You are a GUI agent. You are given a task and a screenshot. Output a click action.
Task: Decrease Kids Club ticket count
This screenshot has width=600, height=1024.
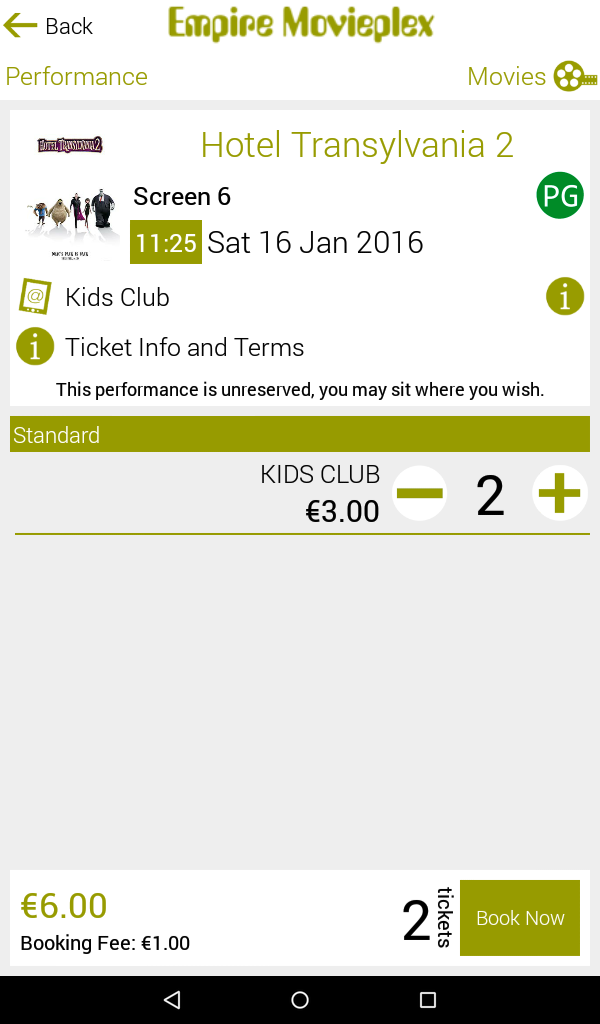[x=419, y=493]
